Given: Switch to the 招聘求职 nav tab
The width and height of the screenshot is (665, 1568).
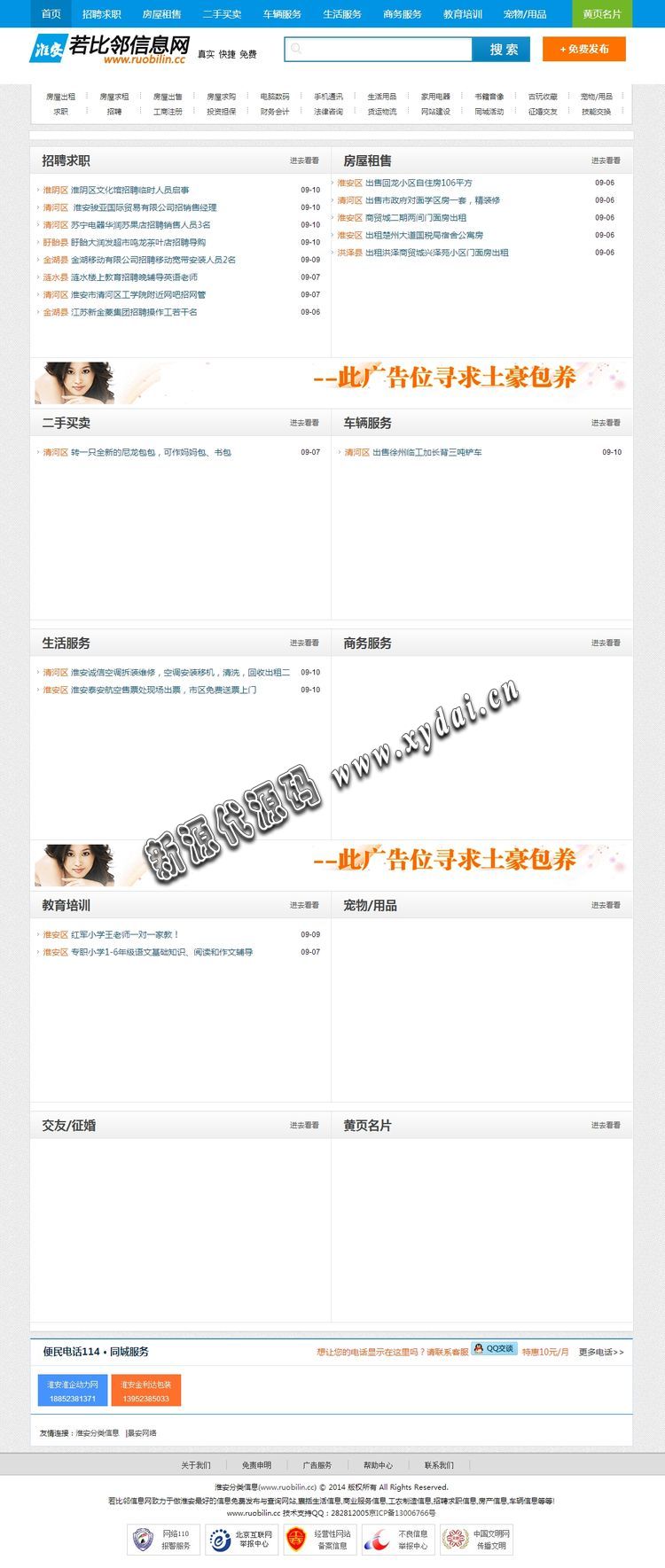Looking at the screenshot, I should pyautogui.click(x=102, y=14).
